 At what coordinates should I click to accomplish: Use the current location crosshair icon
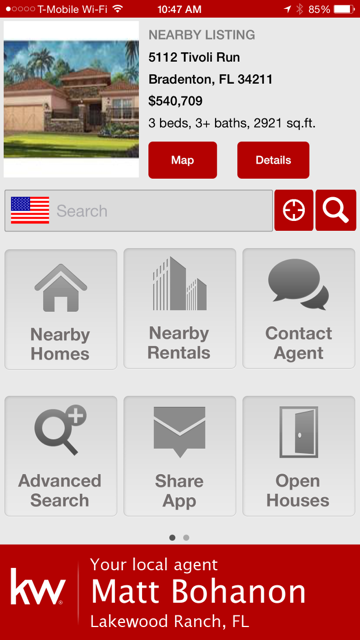coord(294,211)
